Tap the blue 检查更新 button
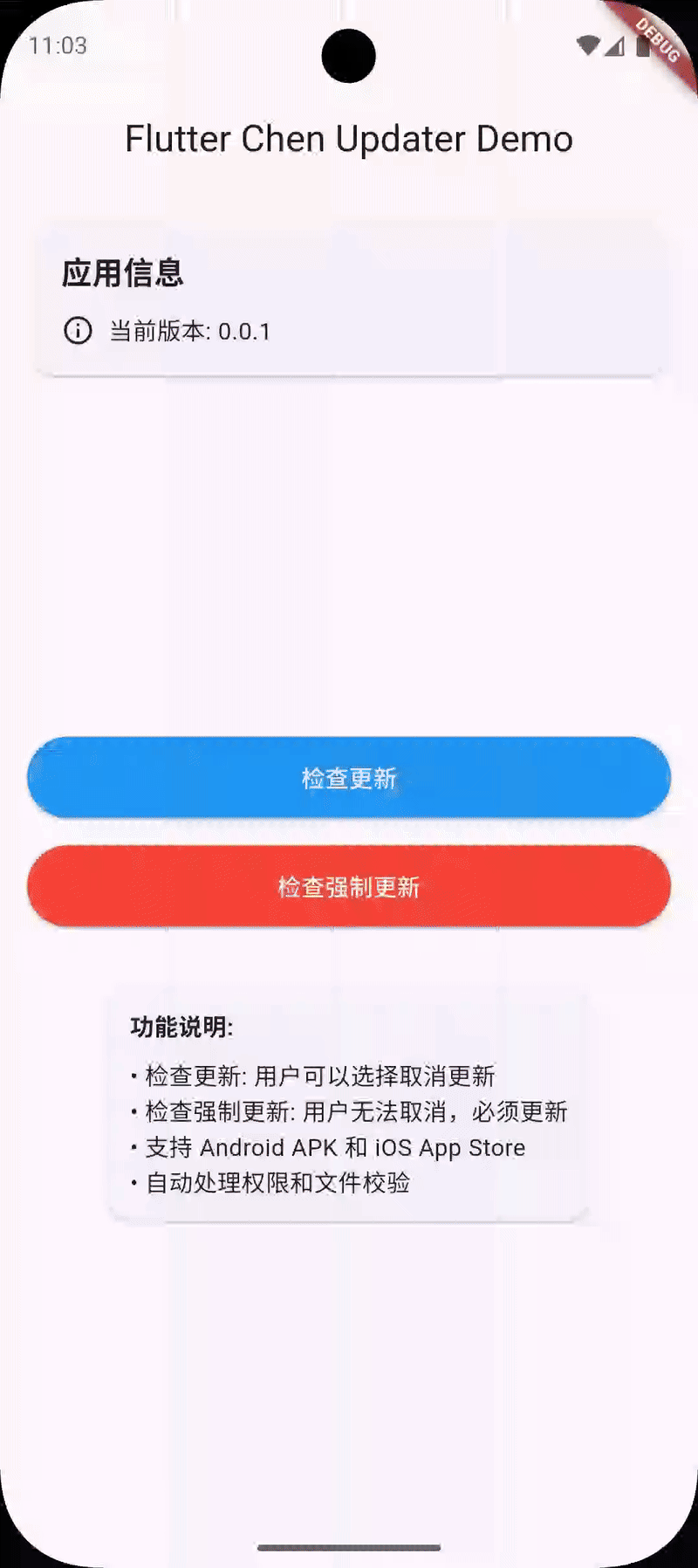698x1568 pixels. 349,778
